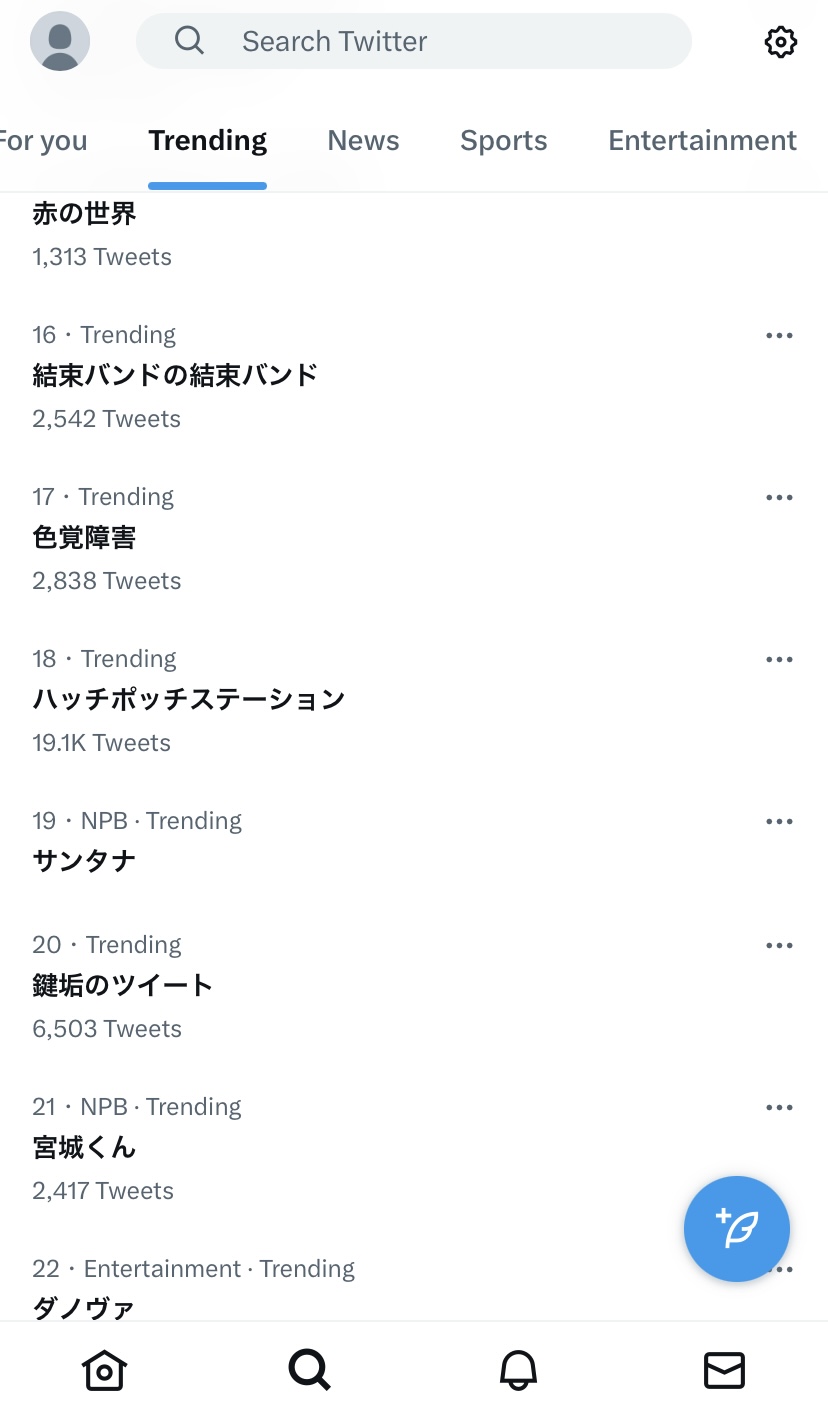Open the サンタナ trend
This screenshot has height=1418, width=828.
84,861
